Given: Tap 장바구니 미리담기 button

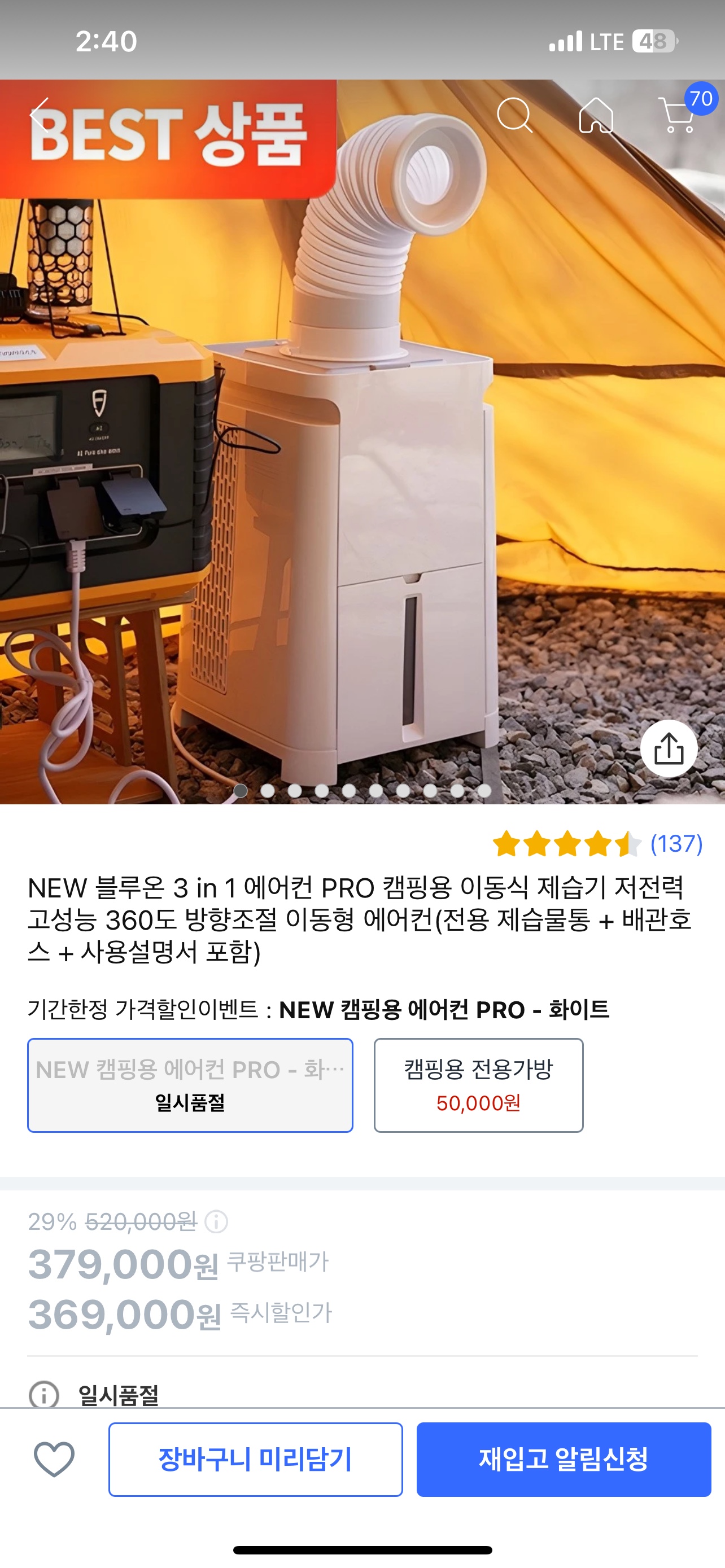Looking at the screenshot, I should coord(256,1459).
